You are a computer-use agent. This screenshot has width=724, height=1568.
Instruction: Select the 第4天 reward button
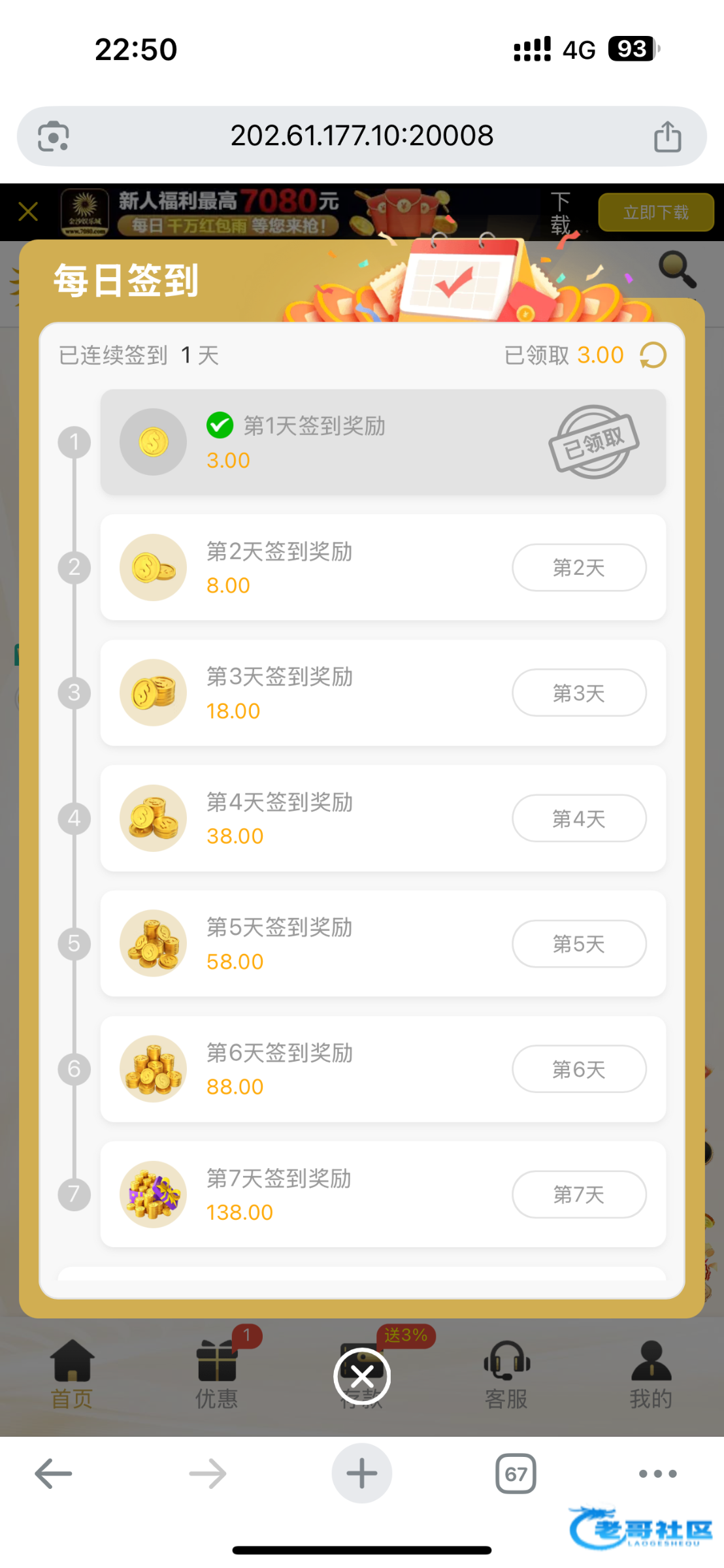pyautogui.click(x=579, y=818)
